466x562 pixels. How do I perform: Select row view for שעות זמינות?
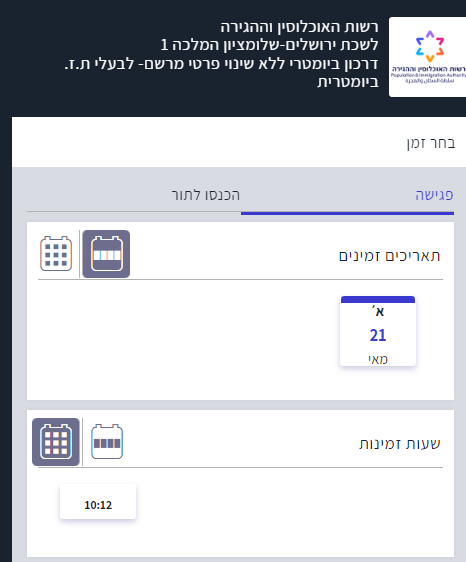107,442
